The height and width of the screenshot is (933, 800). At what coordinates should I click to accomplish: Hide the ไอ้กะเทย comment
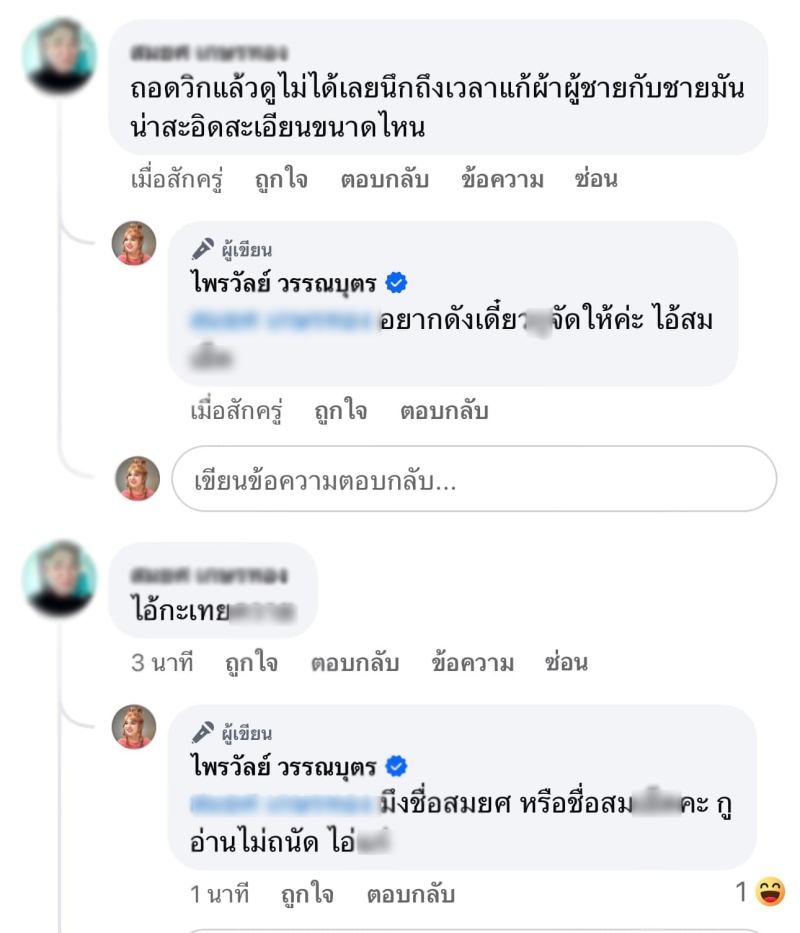tap(566, 662)
